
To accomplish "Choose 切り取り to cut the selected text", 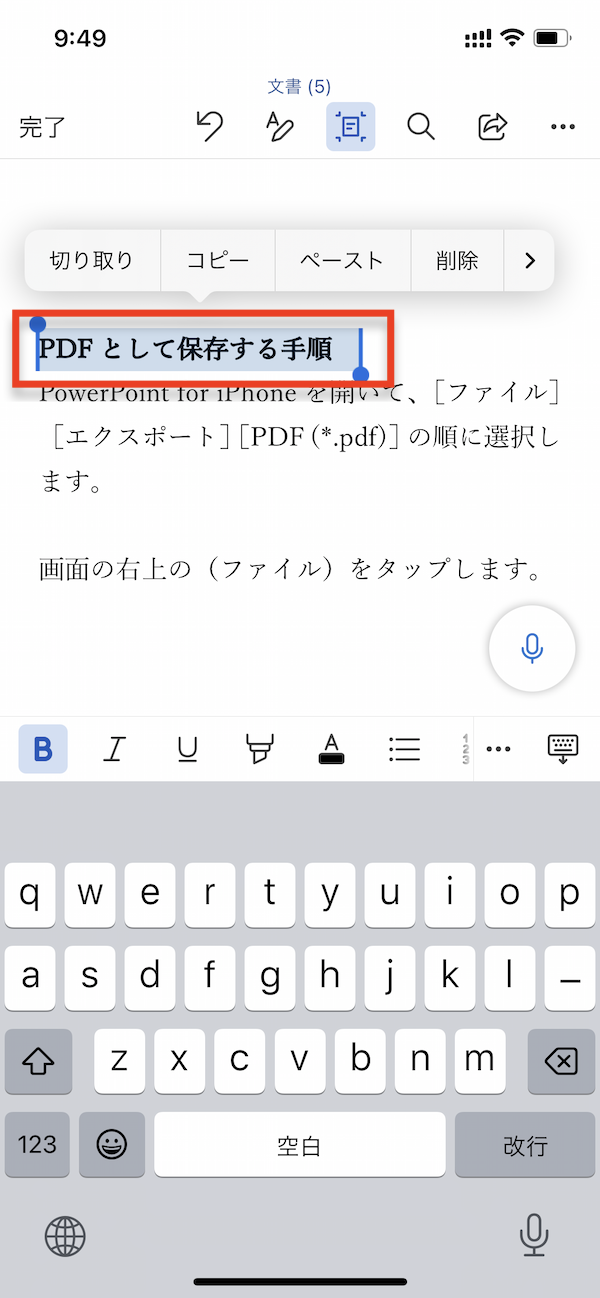I will (x=92, y=260).
